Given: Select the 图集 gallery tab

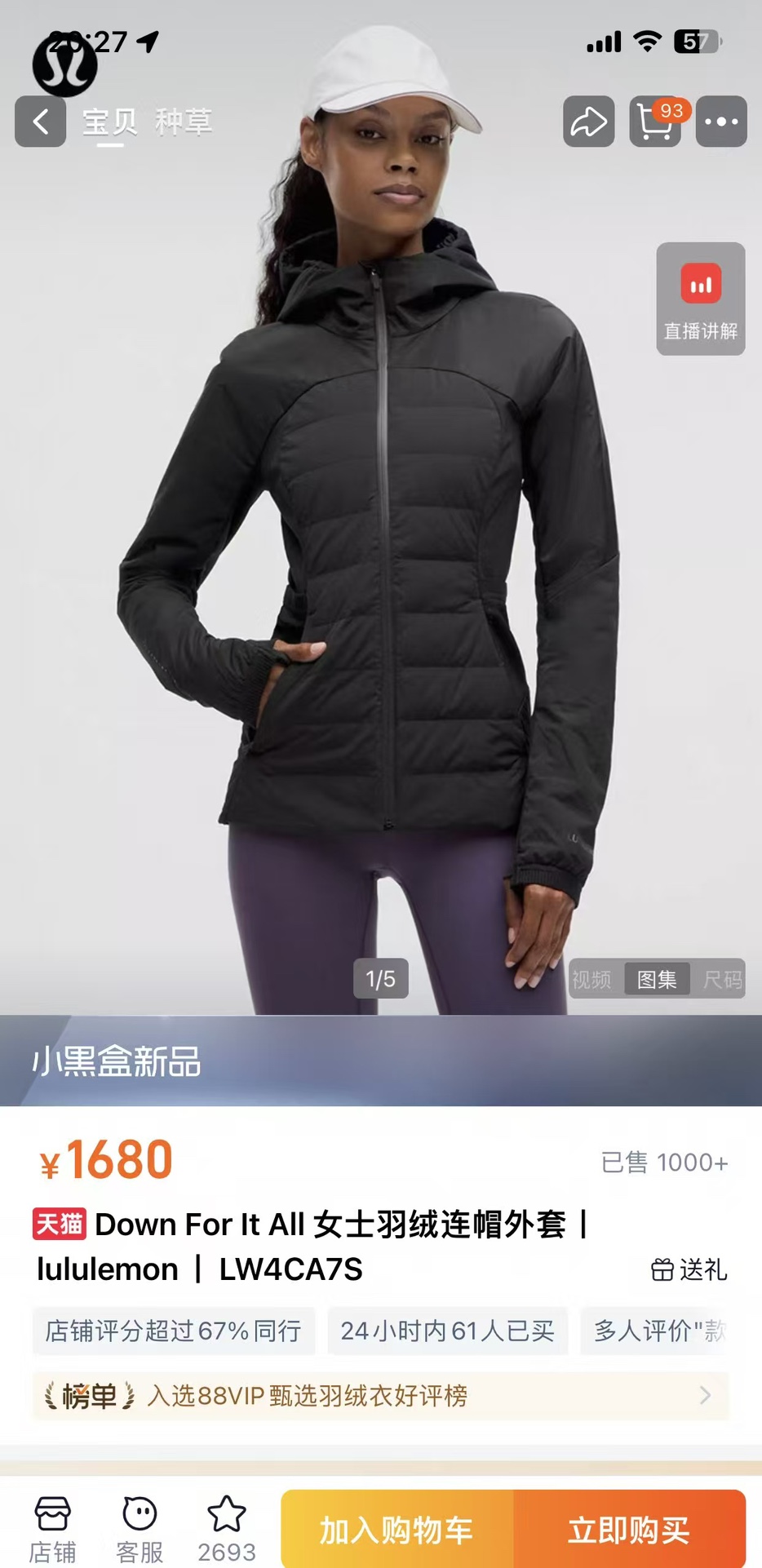Looking at the screenshot, I should click(657, 979).
